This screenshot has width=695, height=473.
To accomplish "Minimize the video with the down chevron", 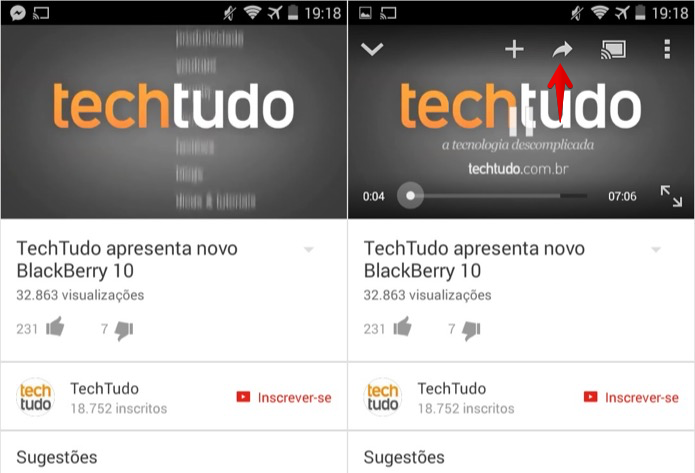I will 372,49.
